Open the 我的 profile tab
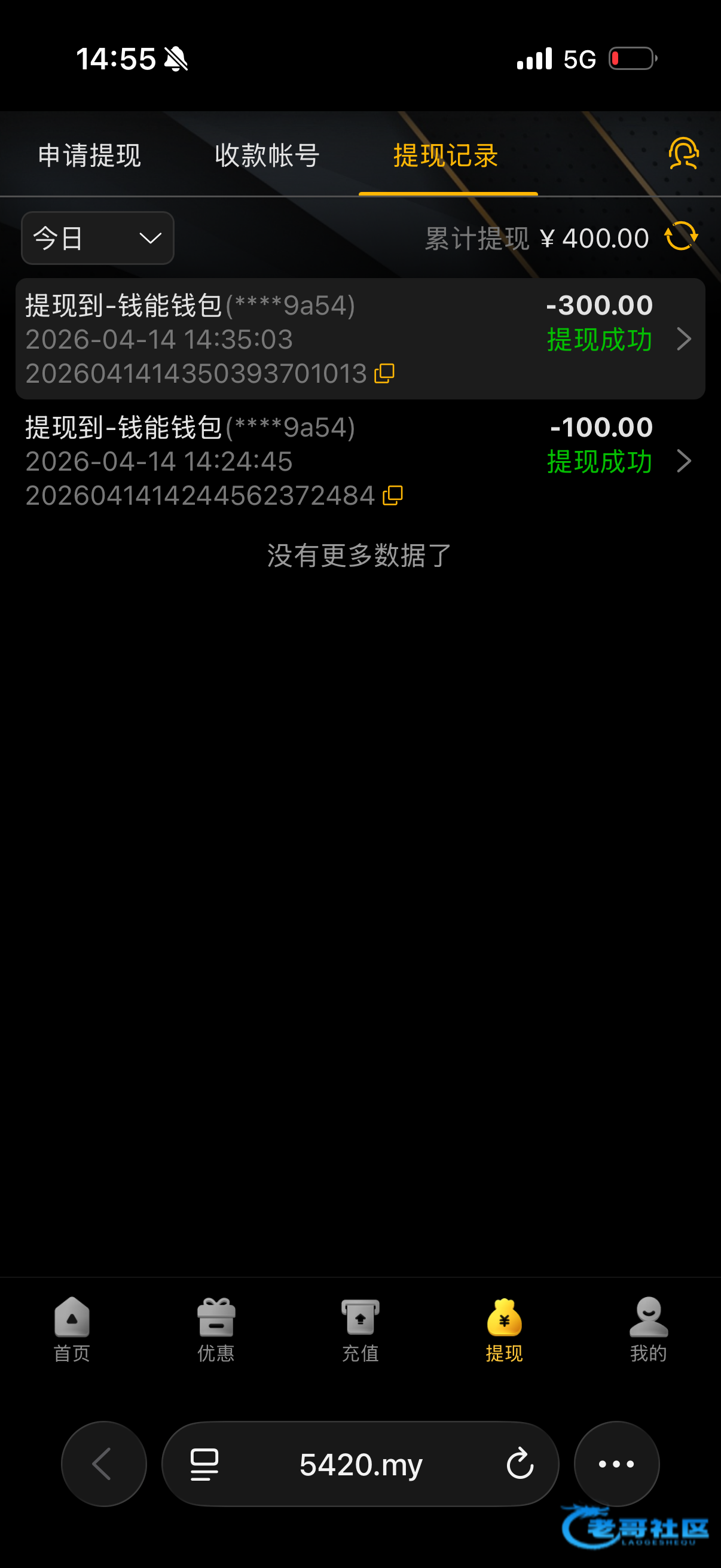 (649, 1330)
